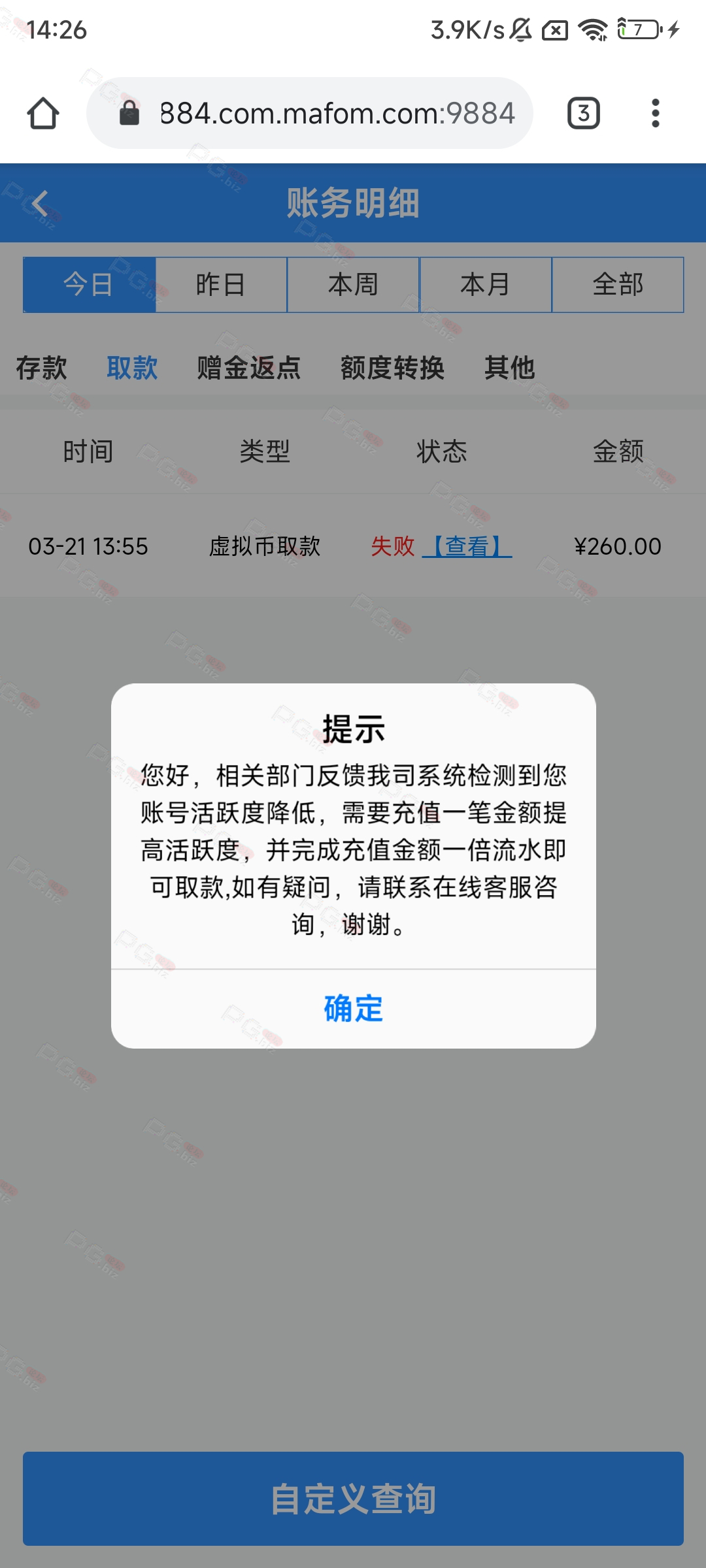Open the 赠金返点 category
This screenshot has height=1568, width=706.
(x=249, y=368)
